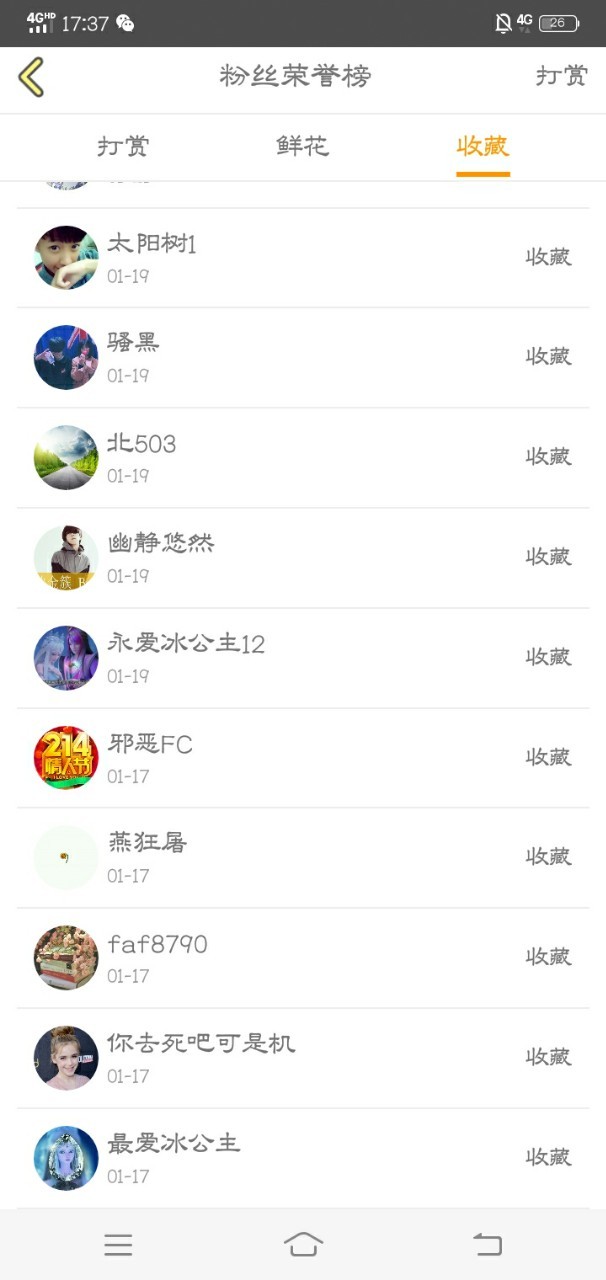This screenshot has width=606, height=1280.
Task: Open the row for 太阳树1
Action: (x=303, y=258)
